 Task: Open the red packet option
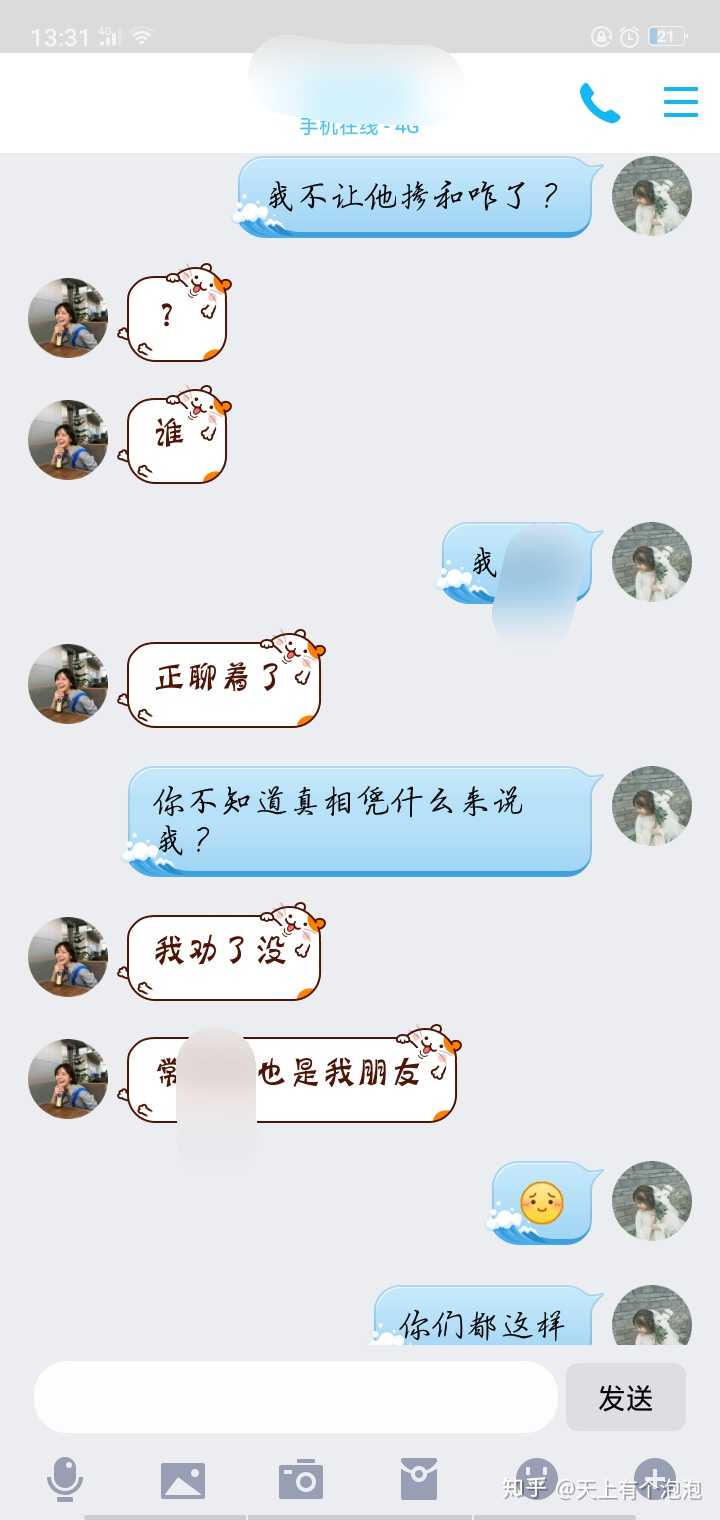point(419,1479)
